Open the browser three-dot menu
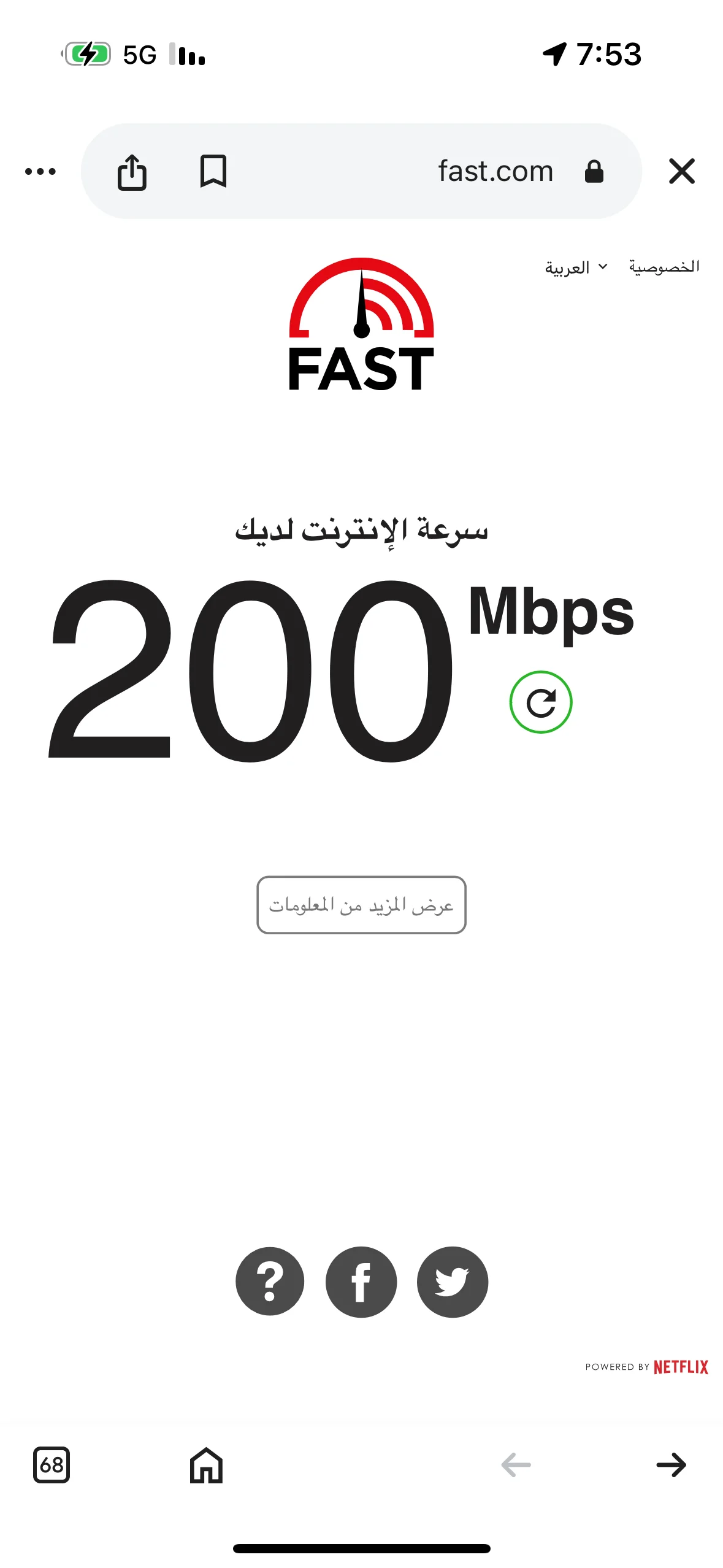Viewport: 723px width, 1568px height. 40,171
